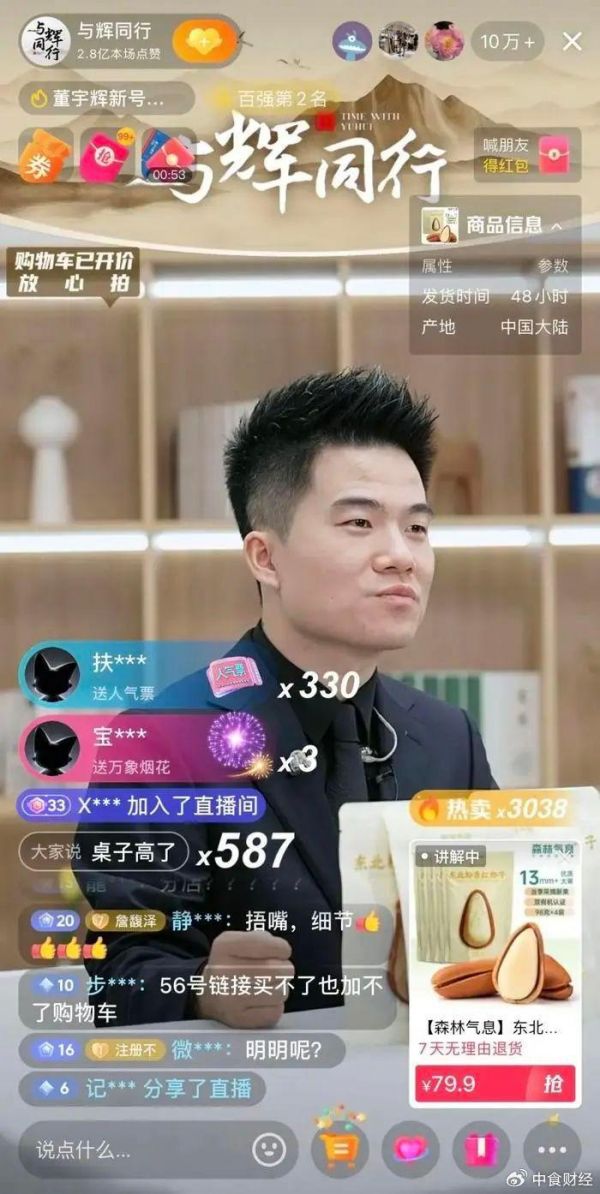
Task: Close the live stream
Action: (572, 41)
